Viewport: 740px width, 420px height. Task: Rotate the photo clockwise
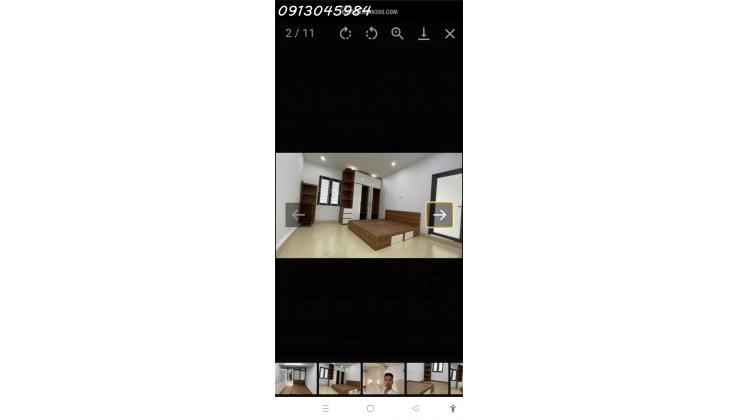345,34
